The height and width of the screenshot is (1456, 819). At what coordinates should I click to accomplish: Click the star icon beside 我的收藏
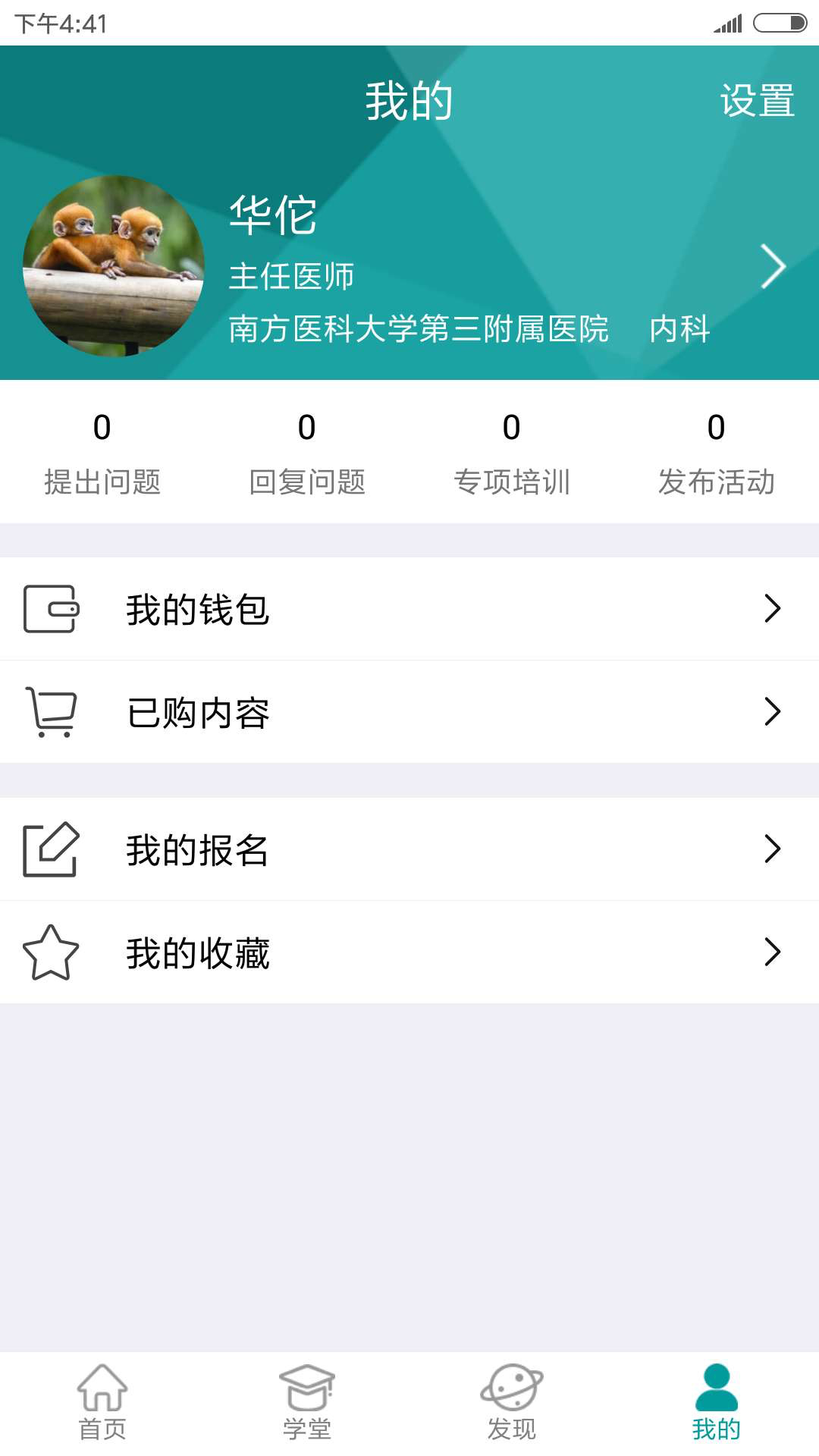coord(49,952)
